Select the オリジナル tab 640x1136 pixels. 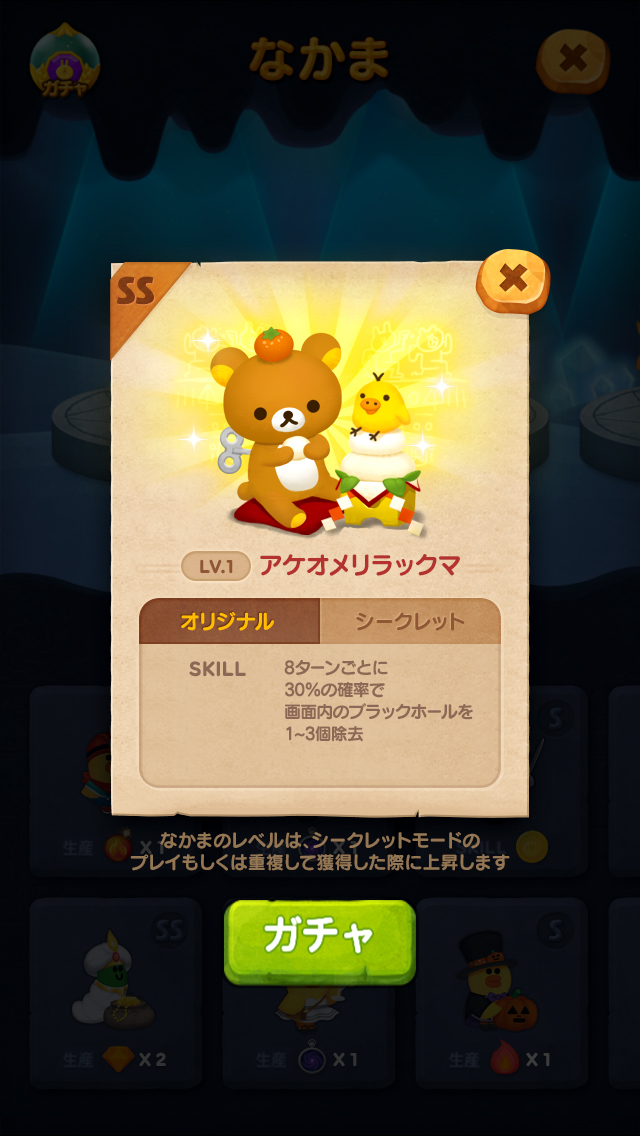tap(229, 621)
